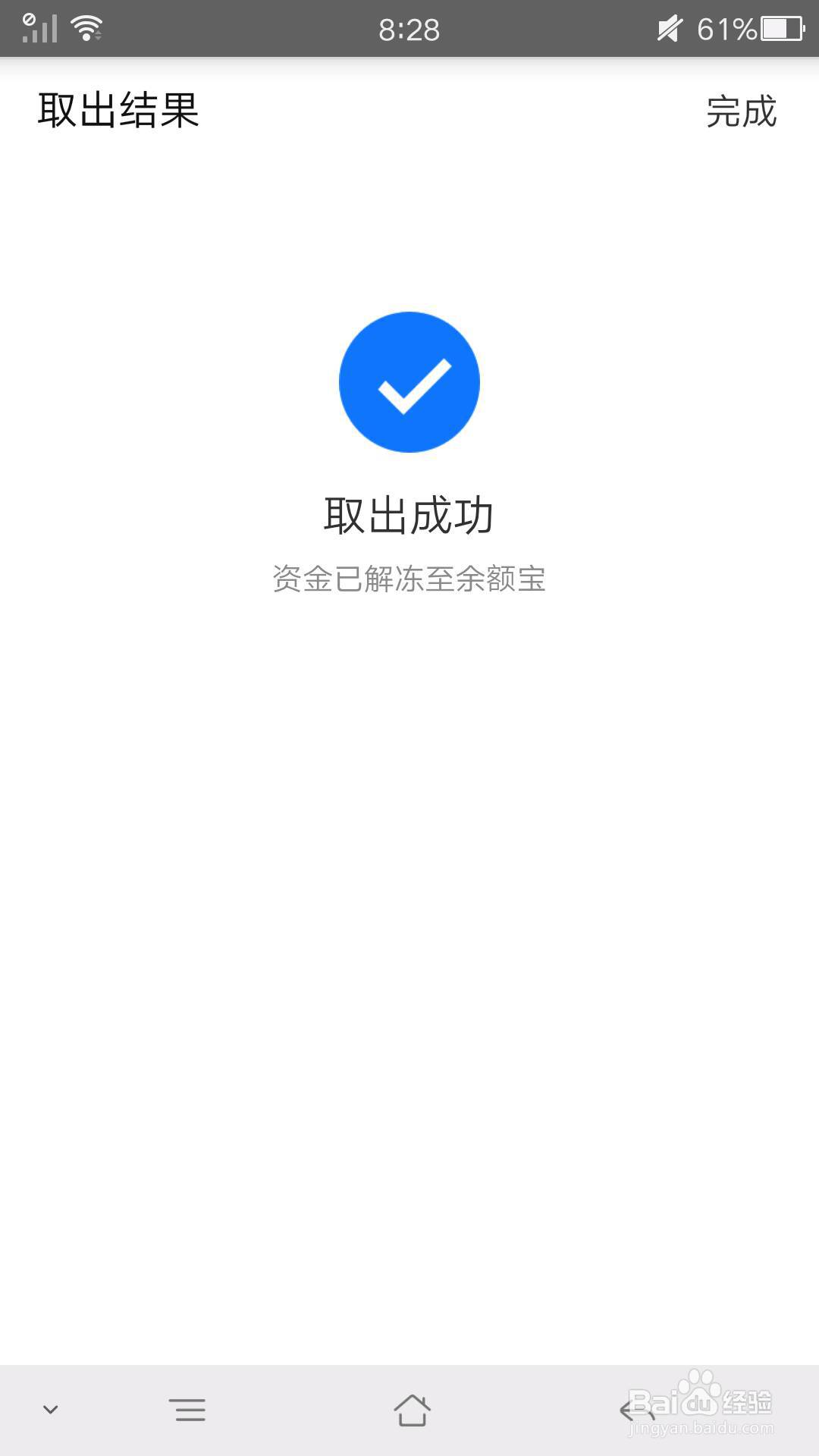Tap the 取出成功 success message
Image resolution: width=819 pixels, height=1456 pixels.
click(x=409, y=514)
